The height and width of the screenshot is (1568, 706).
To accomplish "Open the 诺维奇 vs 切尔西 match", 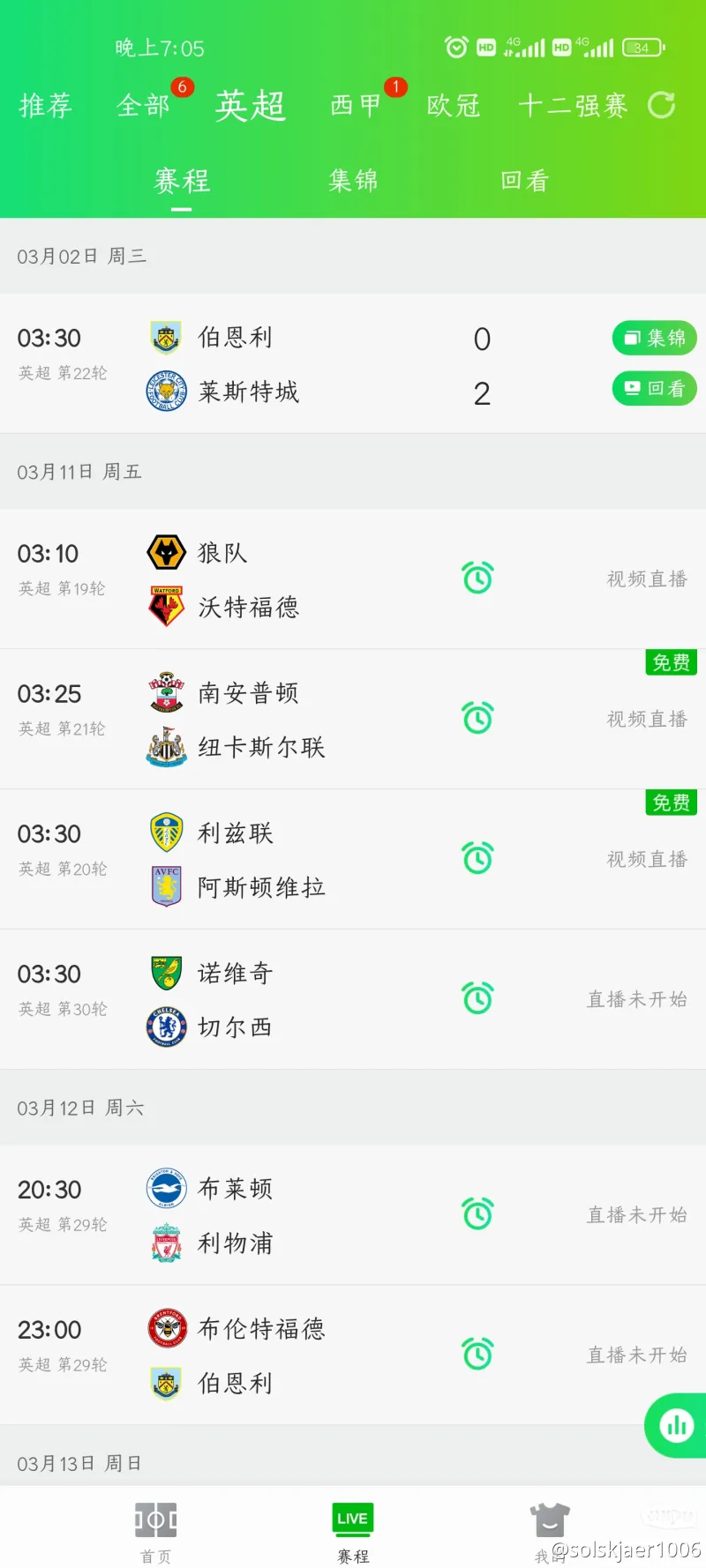I will click(265, 999).
